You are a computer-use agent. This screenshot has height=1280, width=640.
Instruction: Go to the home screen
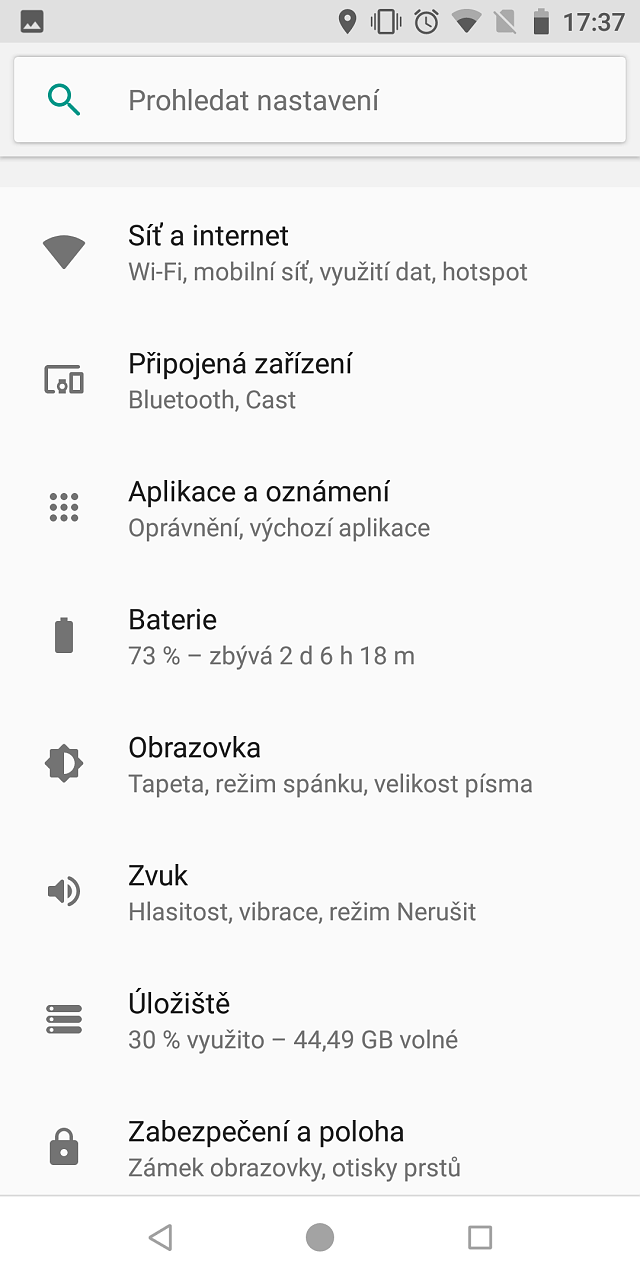pos(320,1238)
